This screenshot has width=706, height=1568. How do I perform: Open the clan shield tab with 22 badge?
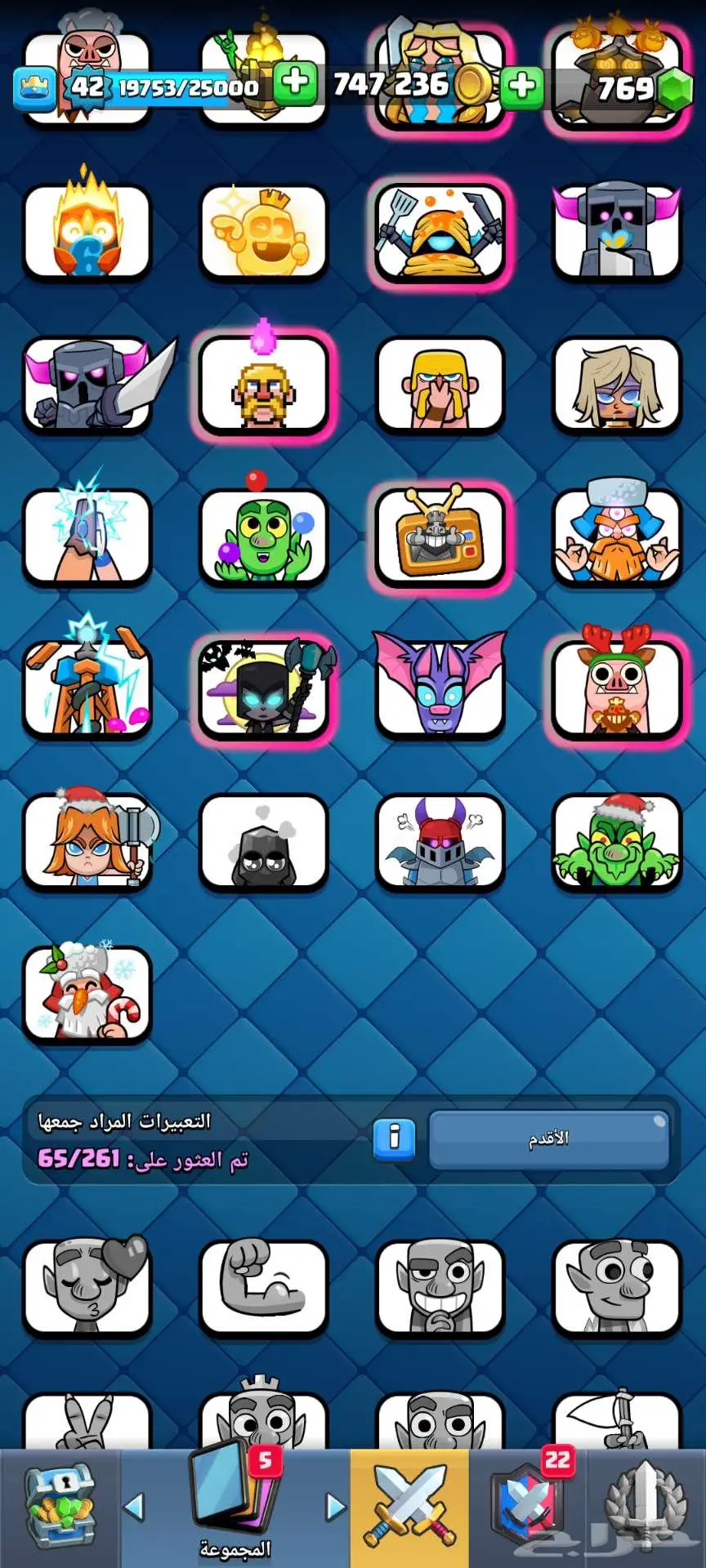coord(529,1508)
